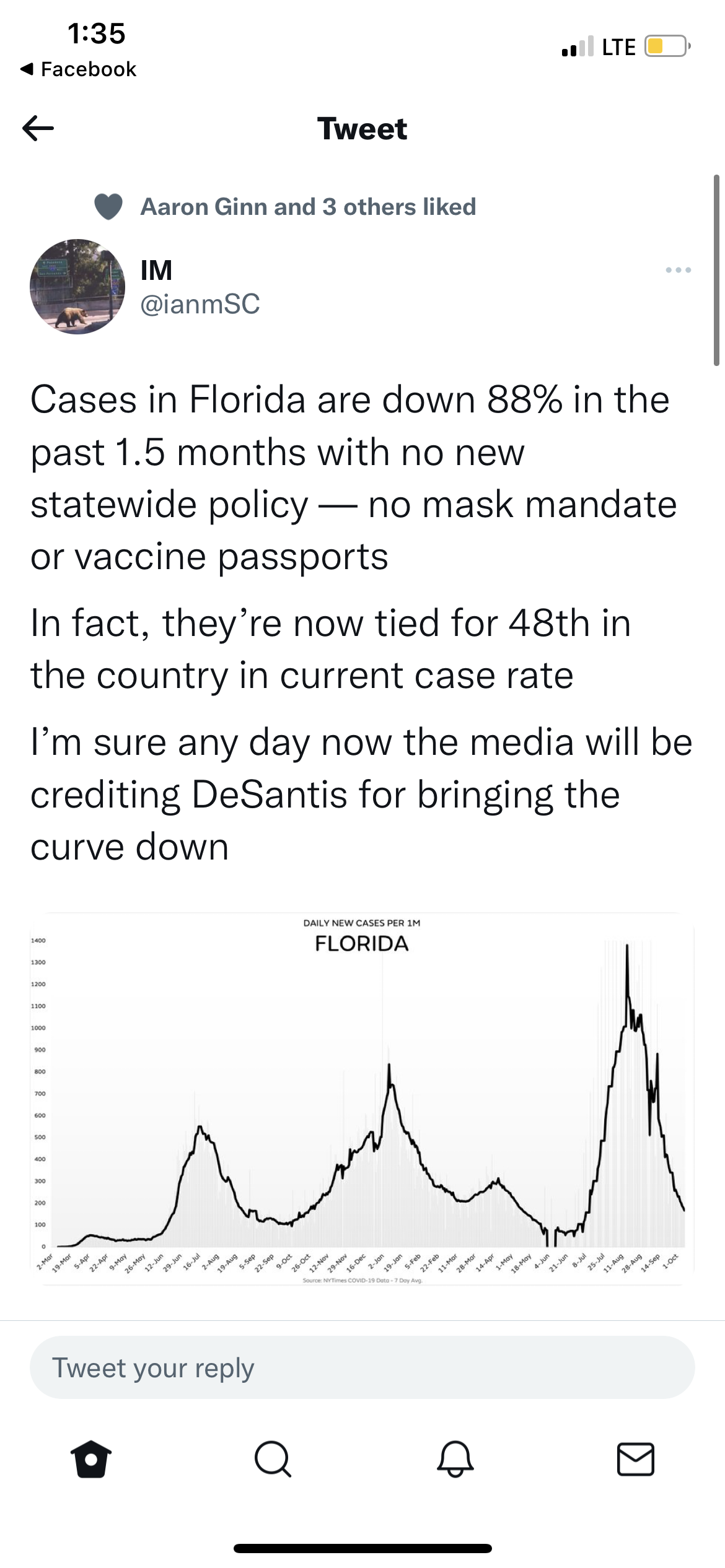Return to Facebook app
Viewport: 725px width, 1568px height.
[x=78, y=69]
